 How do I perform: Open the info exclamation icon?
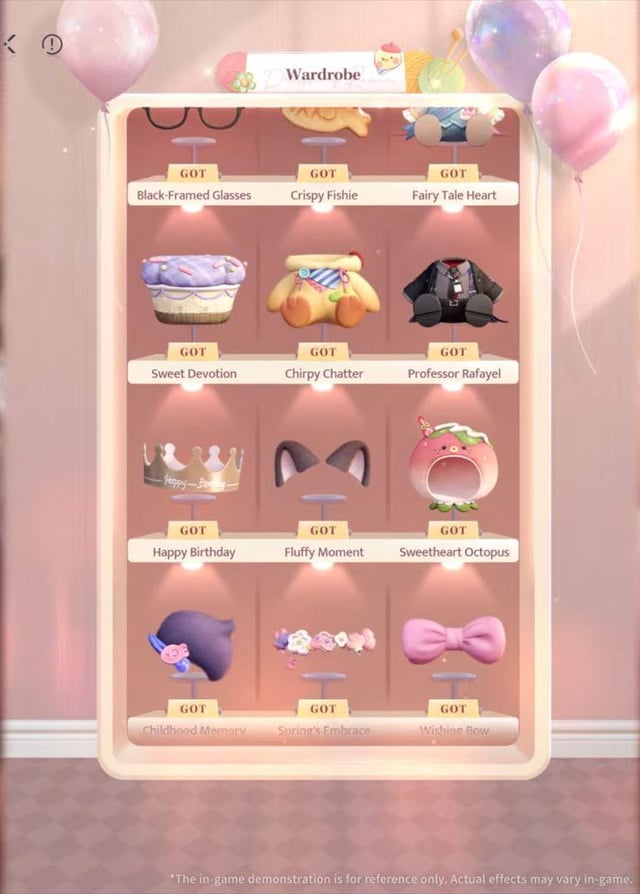[52, 44]
